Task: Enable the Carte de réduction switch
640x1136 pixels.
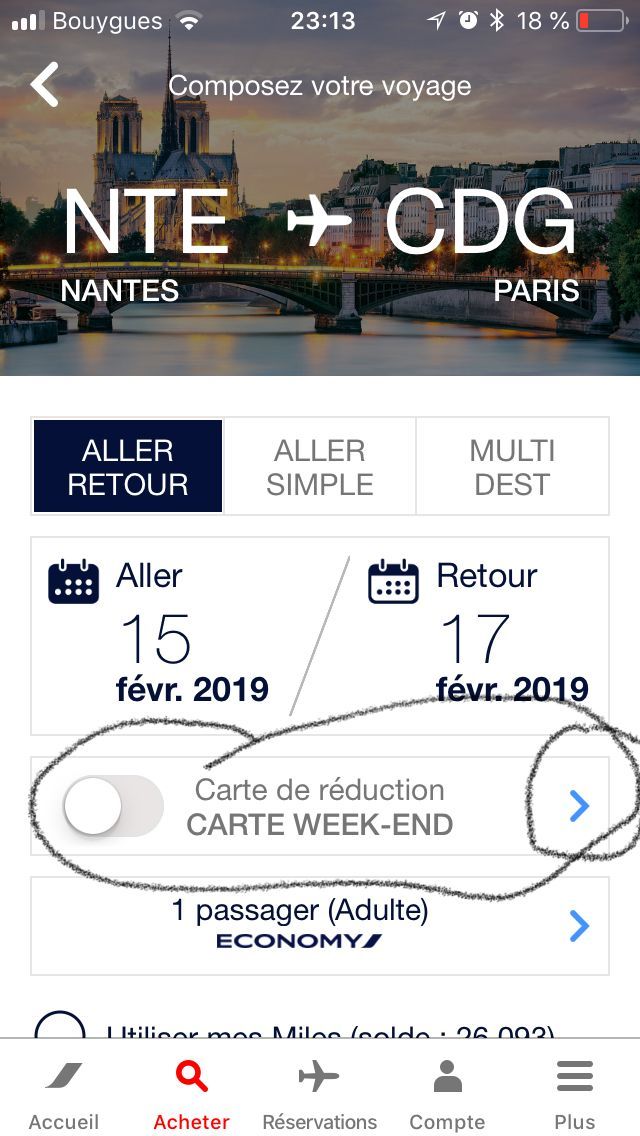Action: coord(113,806)
